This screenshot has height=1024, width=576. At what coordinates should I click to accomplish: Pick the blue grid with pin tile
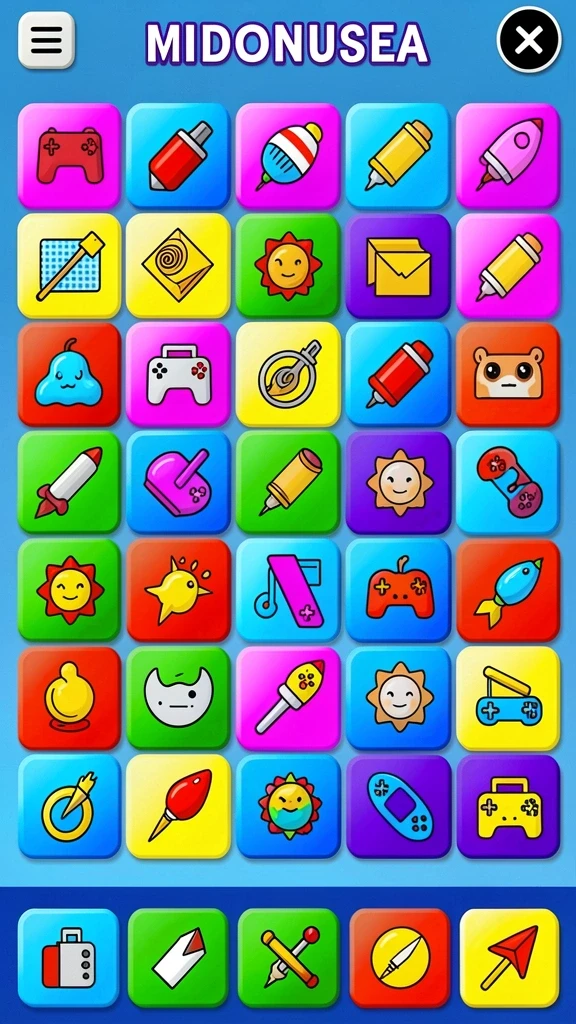point(69,266)
